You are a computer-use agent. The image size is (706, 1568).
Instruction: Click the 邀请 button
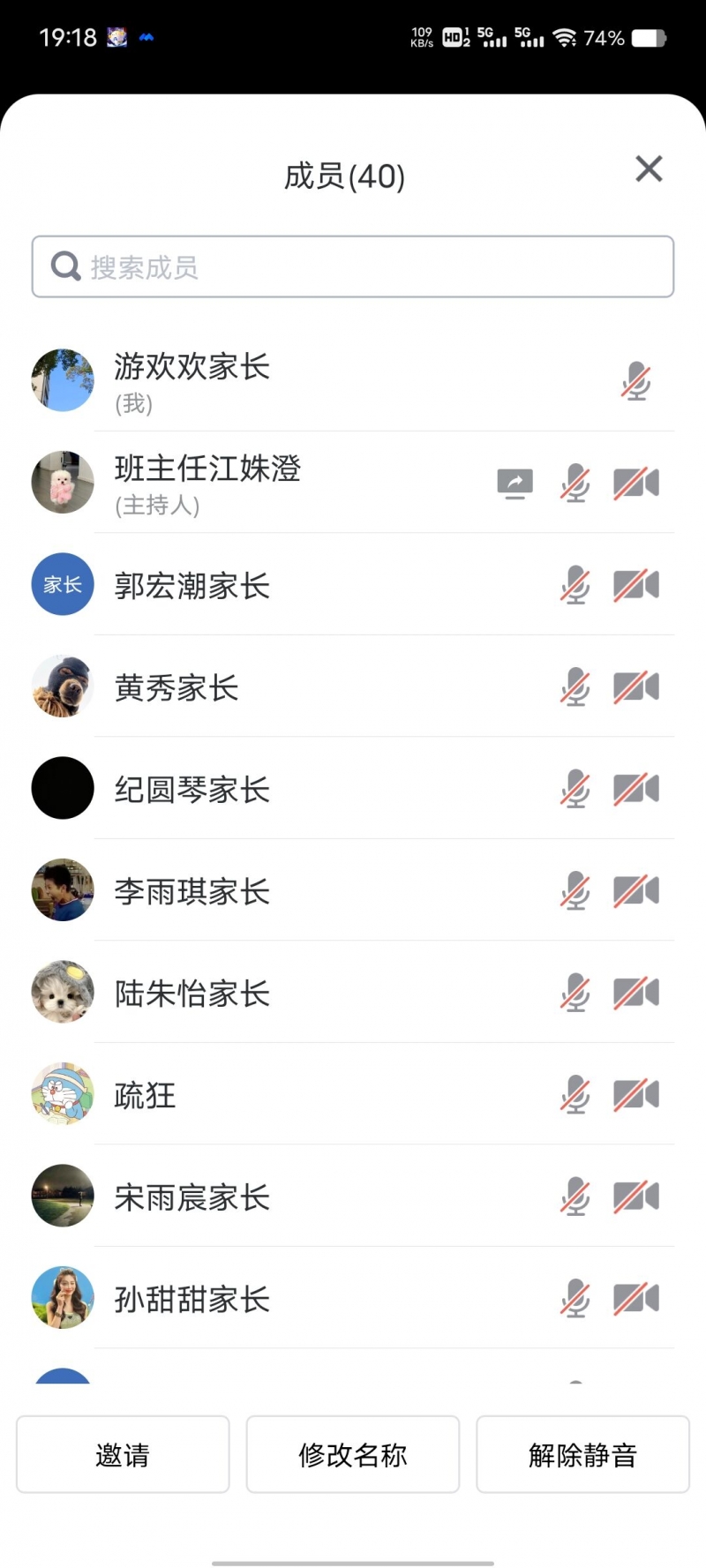coord(123,1455)
